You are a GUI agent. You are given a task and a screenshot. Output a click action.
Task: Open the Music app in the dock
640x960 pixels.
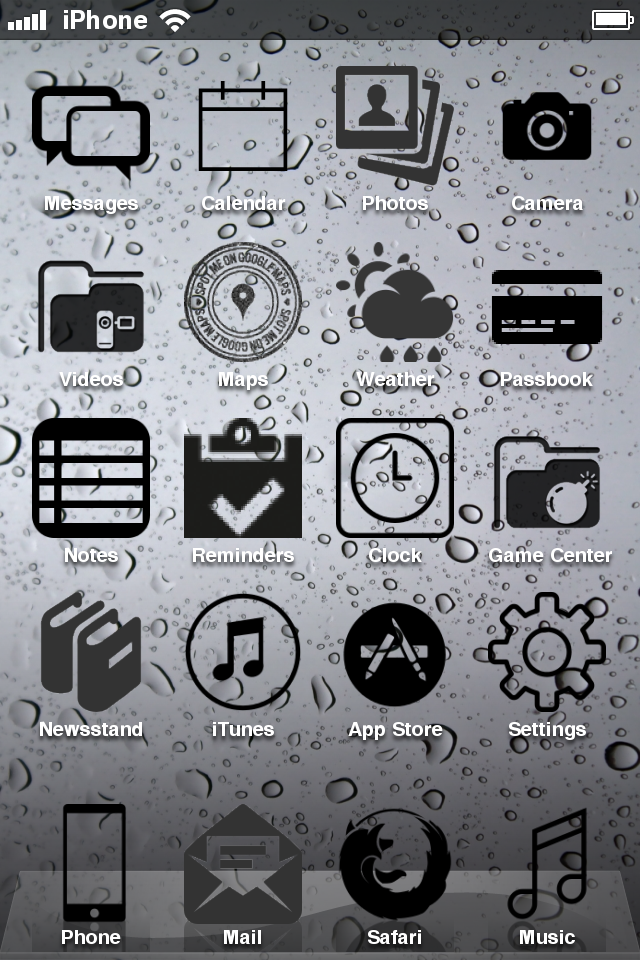[547, 863]
